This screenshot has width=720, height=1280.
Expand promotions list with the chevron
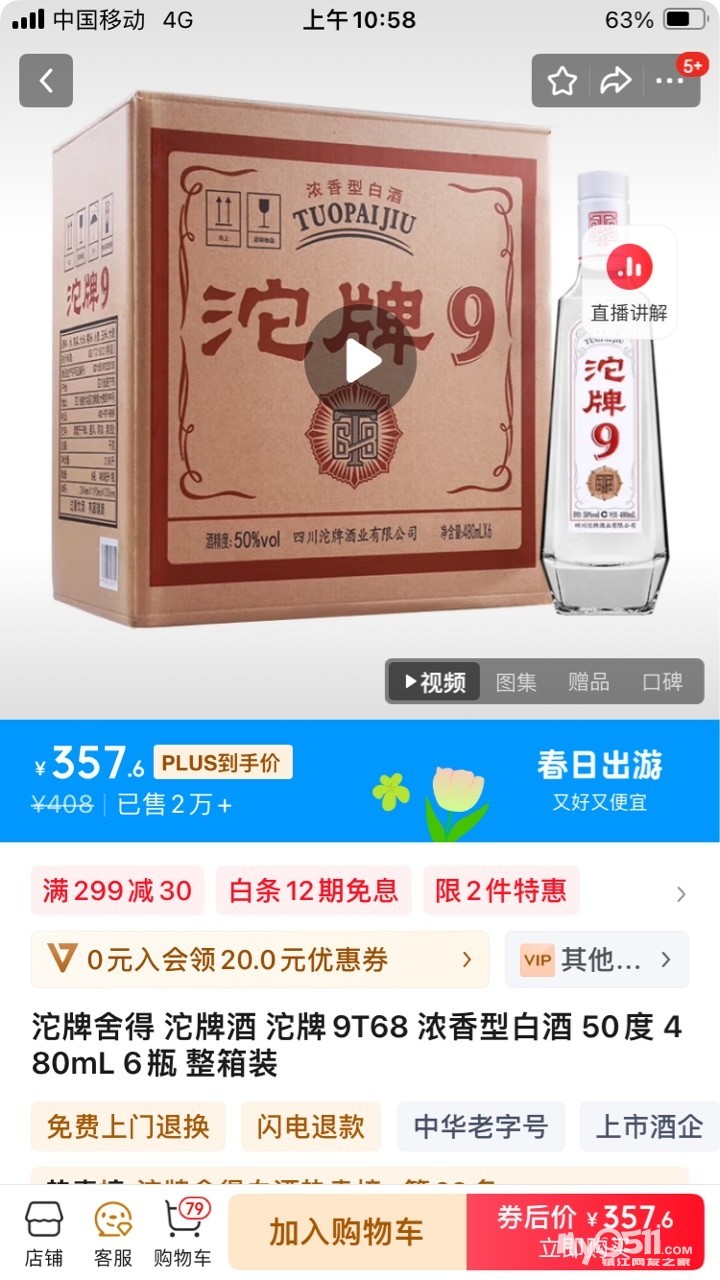pos(681,894)
